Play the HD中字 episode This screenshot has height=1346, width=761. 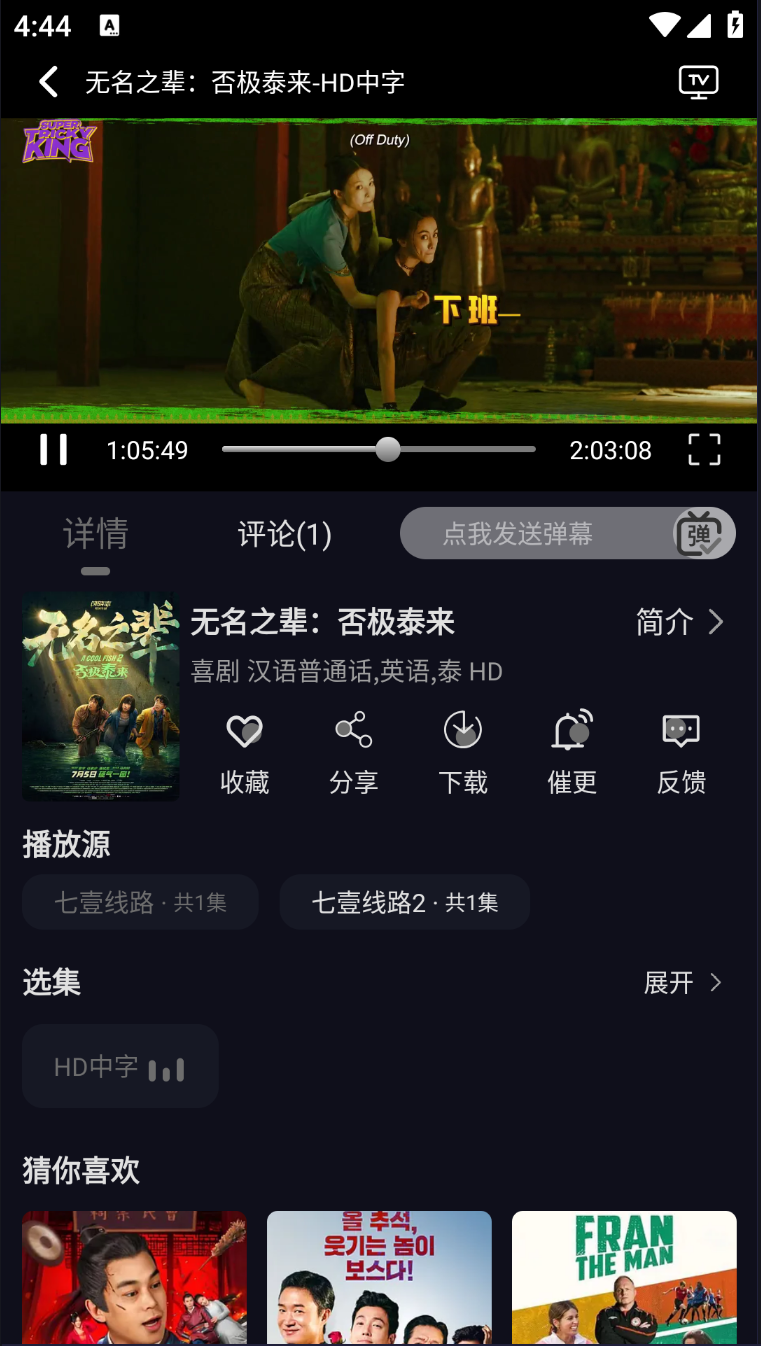pos(120,1065)
